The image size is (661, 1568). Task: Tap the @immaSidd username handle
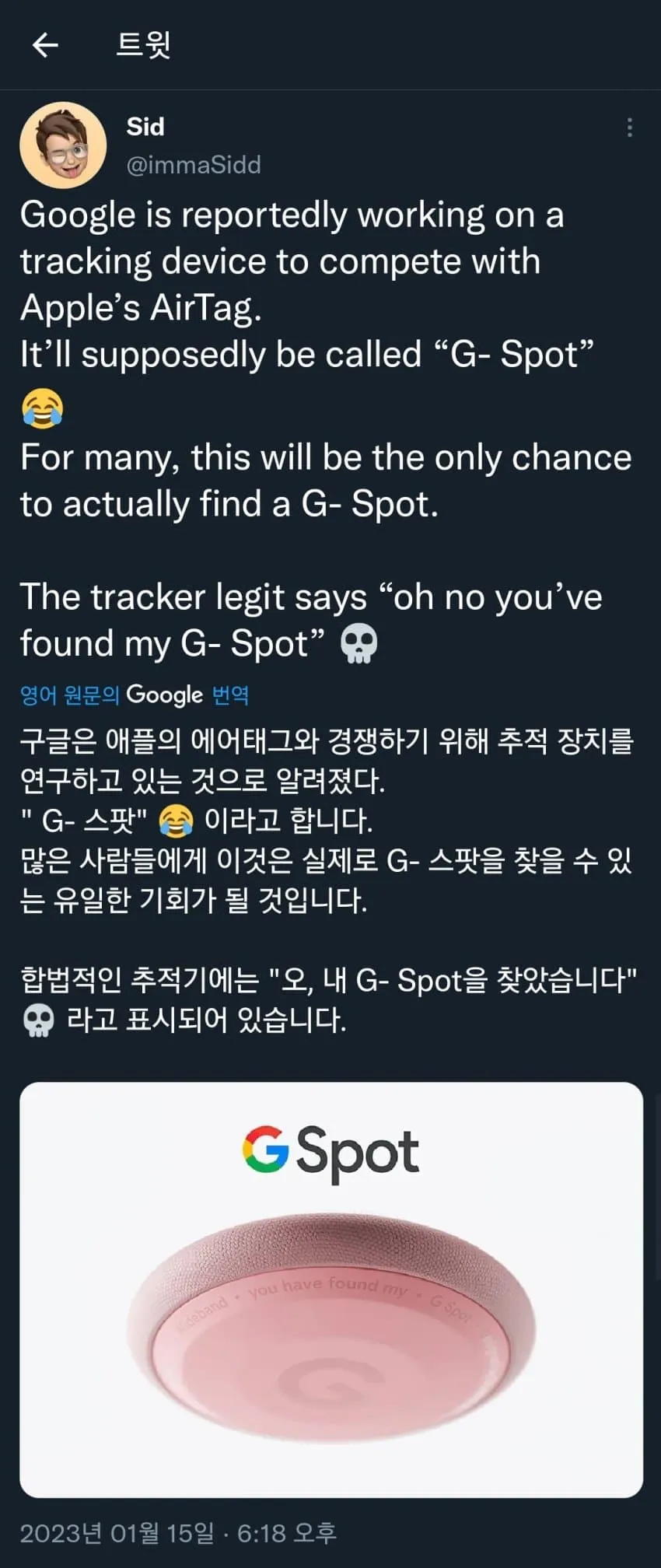coord(194,165)
